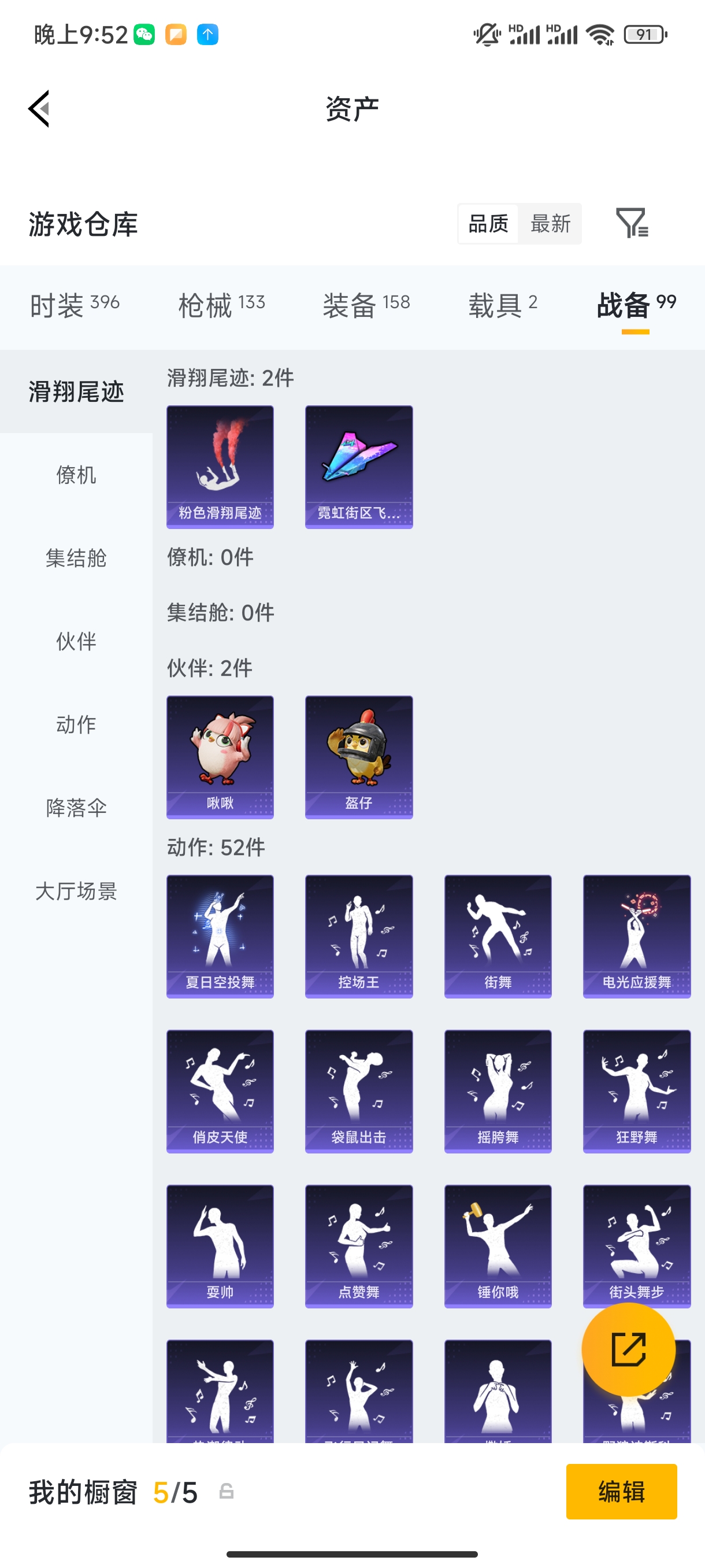Tap the 编辑 button
Image resolution: width=705 pixels, height=1568 pixels.
click(x=621, y=1492)
